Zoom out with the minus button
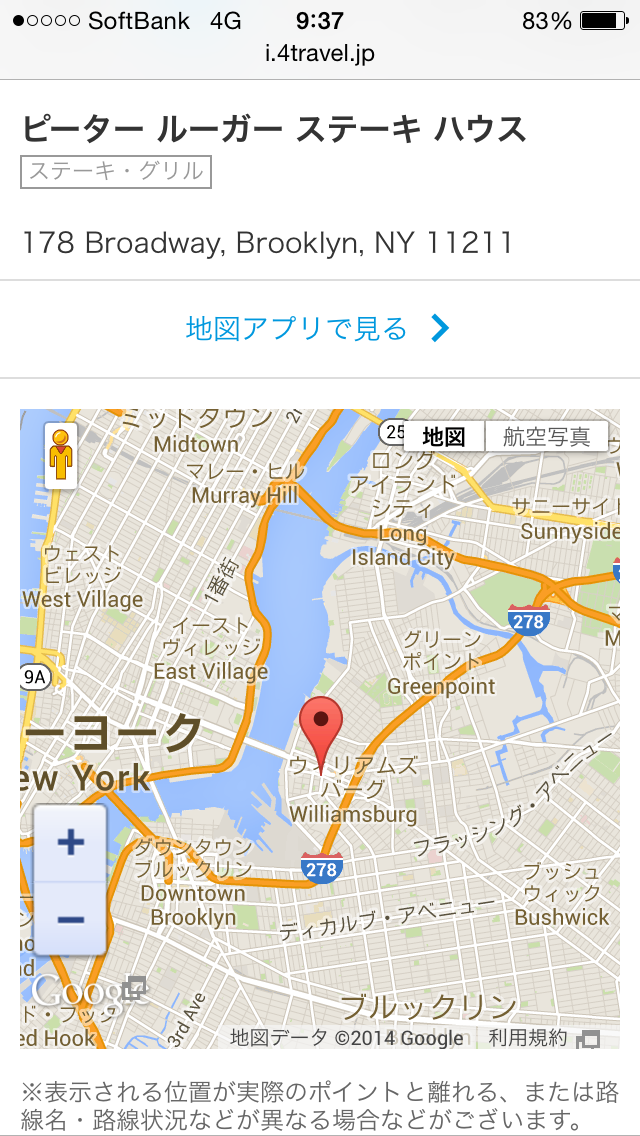 pos(70,919)
